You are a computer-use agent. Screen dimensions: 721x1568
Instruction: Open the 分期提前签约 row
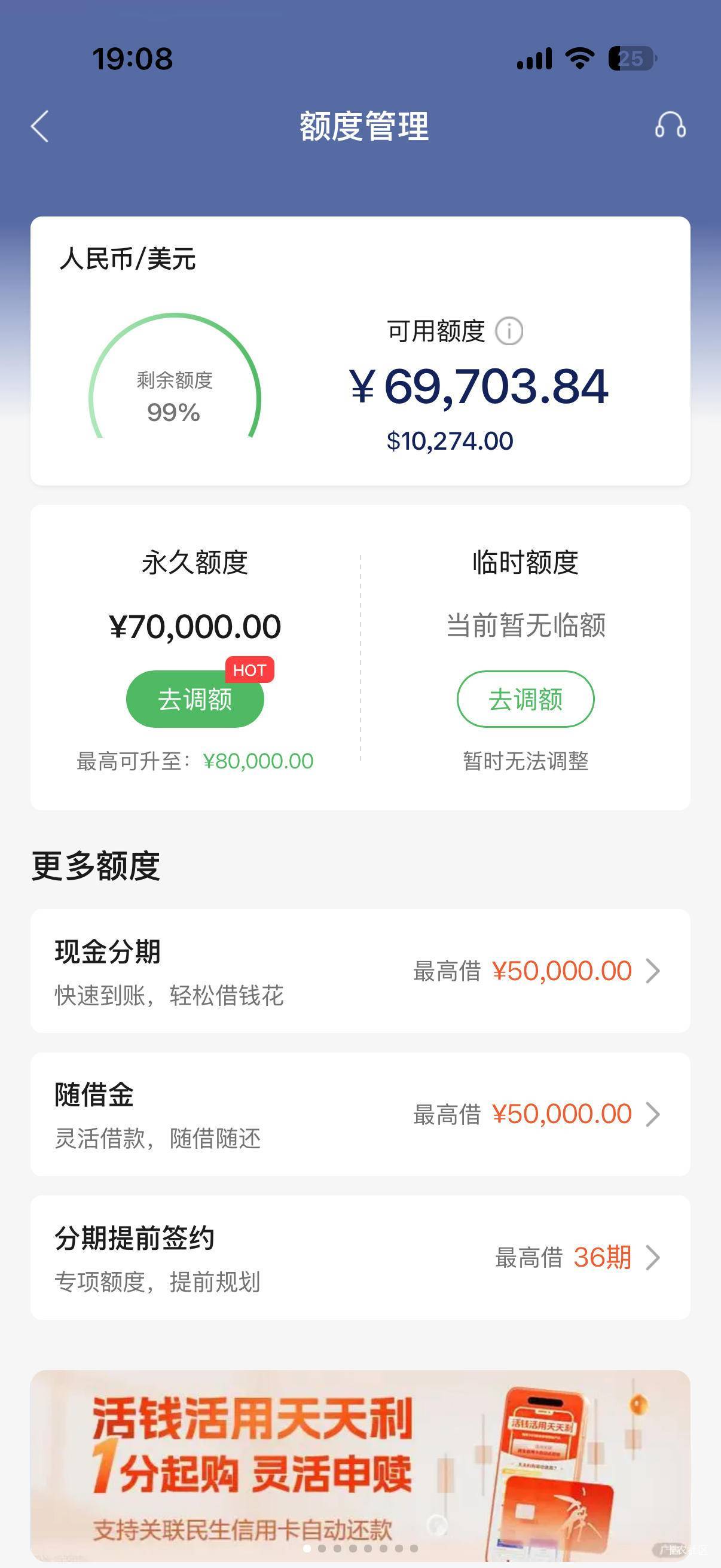click(x=360, y=1258)
